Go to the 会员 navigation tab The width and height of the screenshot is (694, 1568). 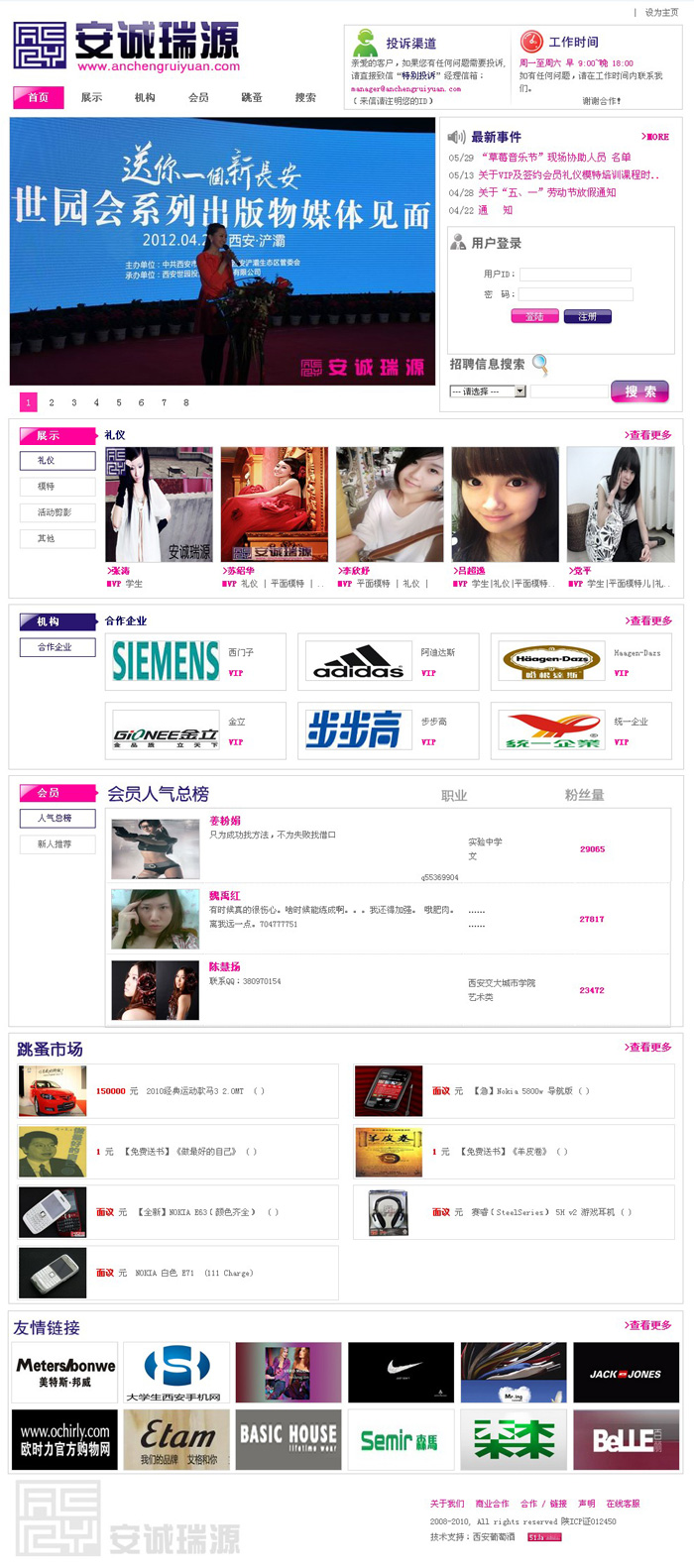pyautogui.click(x=198, y=97)
